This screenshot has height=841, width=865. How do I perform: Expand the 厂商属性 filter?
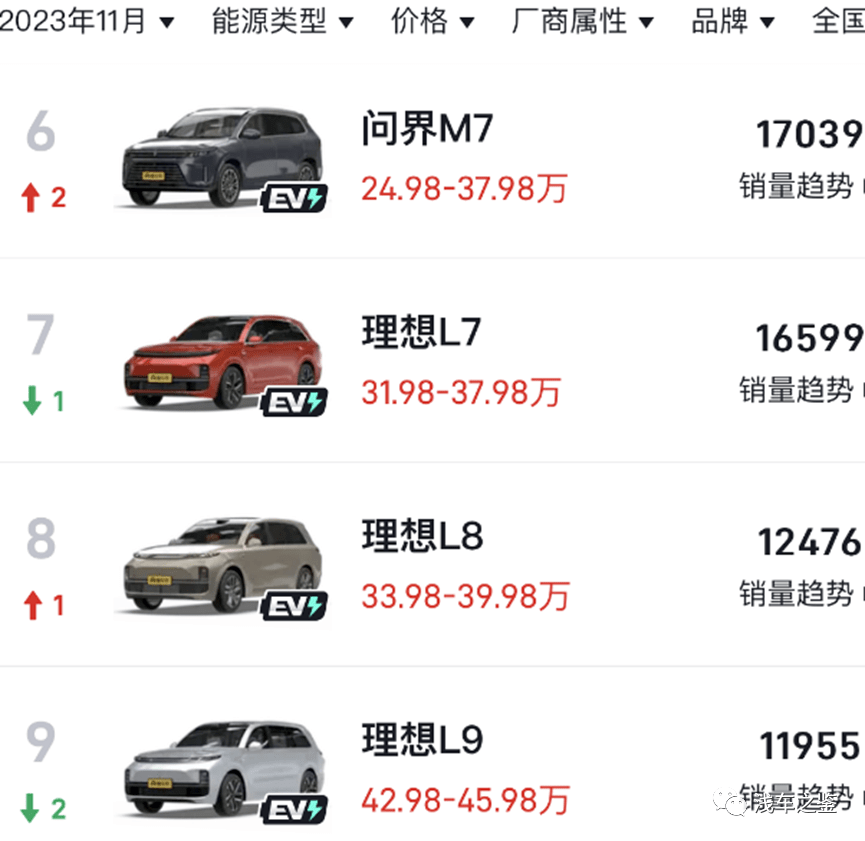click(x=582, y=20)
